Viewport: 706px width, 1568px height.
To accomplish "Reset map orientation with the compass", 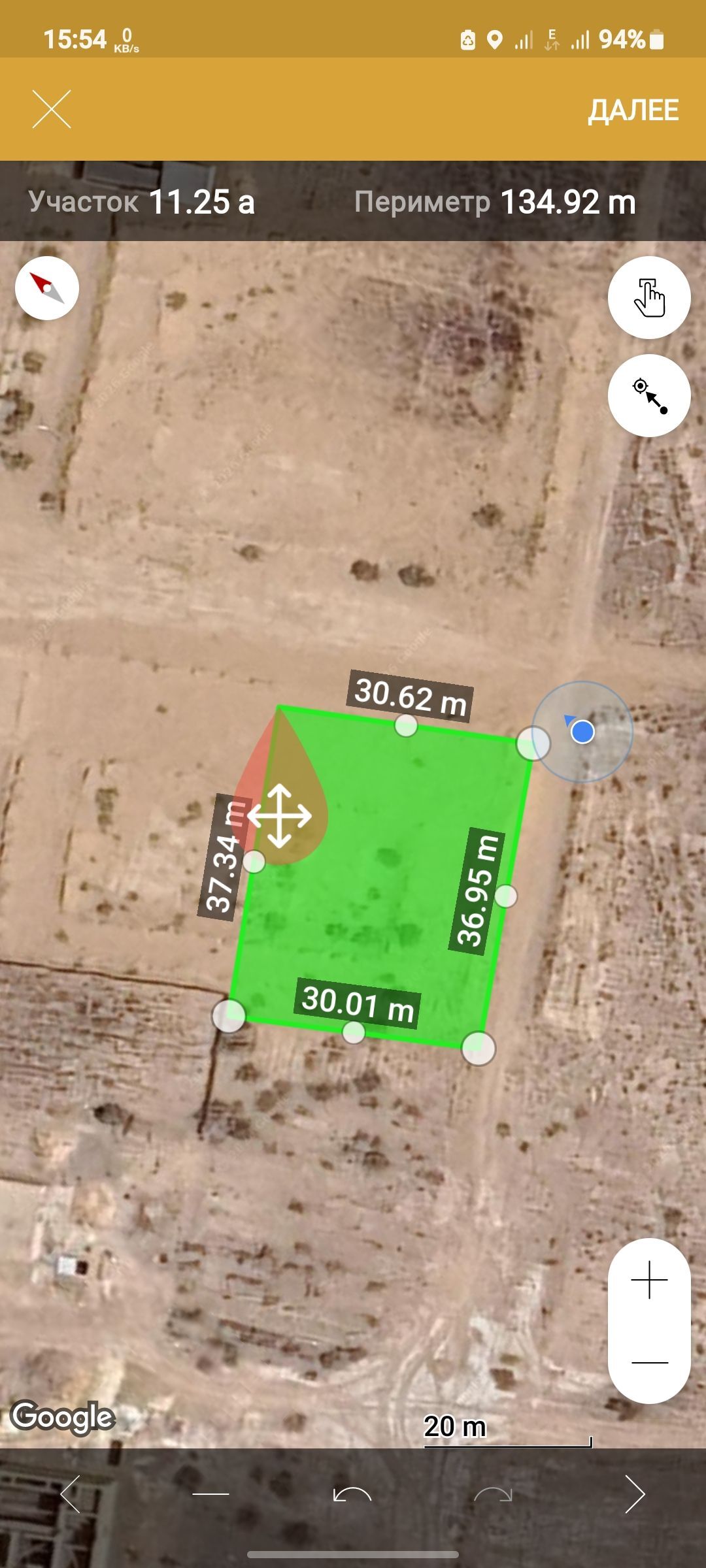I will 47,288.
